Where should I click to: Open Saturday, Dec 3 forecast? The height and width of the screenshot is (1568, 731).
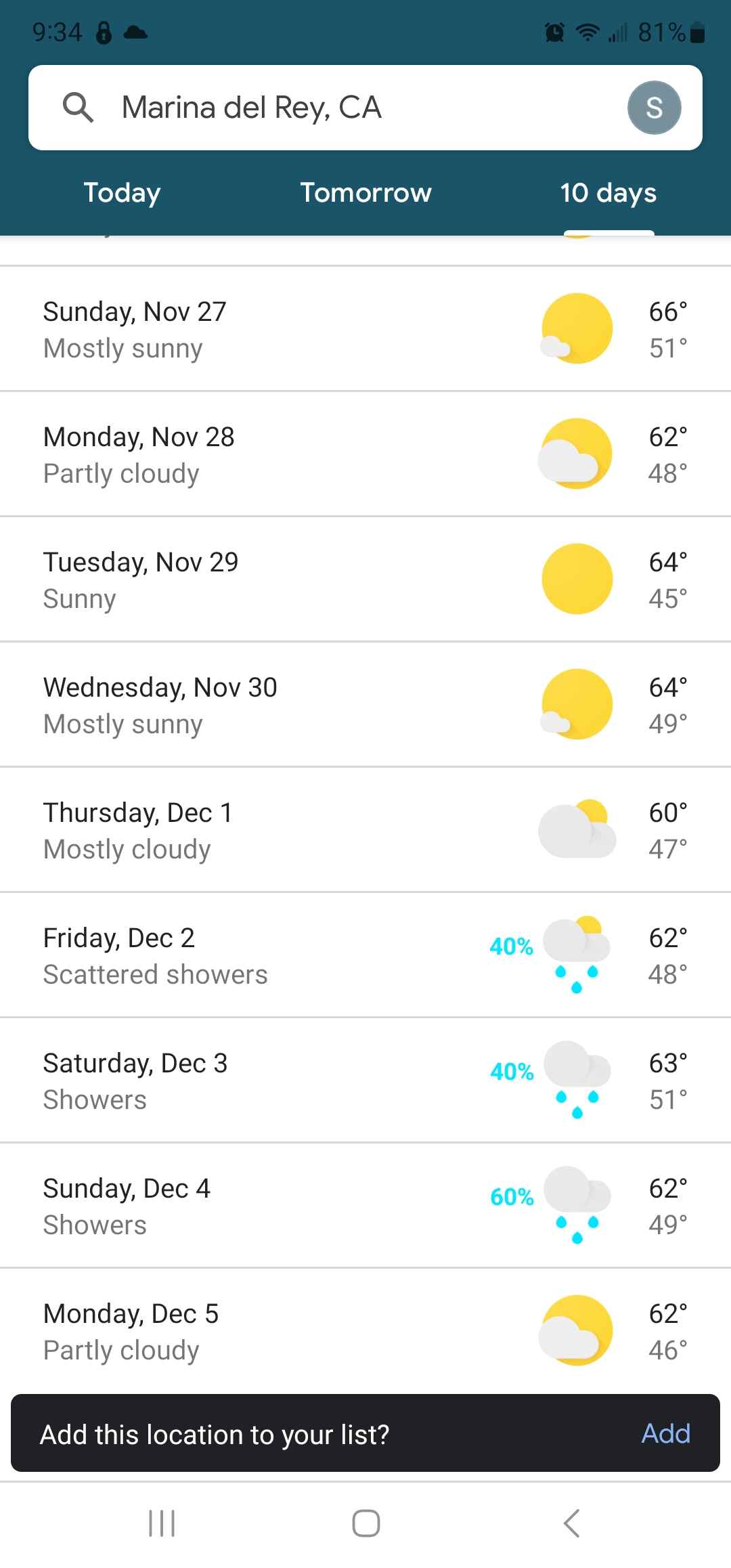point(365,1081)
